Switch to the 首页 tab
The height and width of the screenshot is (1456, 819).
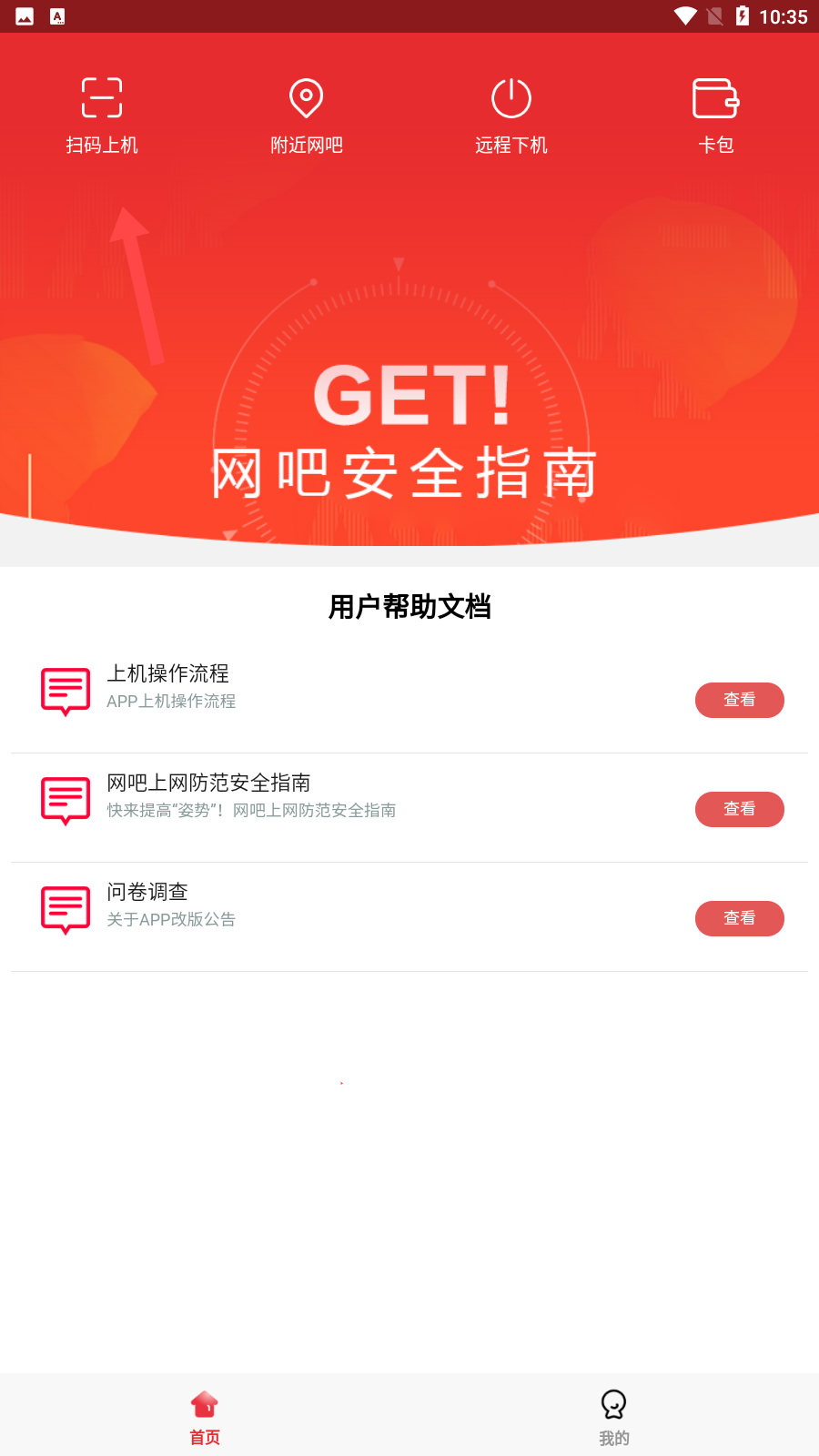[x=205, y=1417]
